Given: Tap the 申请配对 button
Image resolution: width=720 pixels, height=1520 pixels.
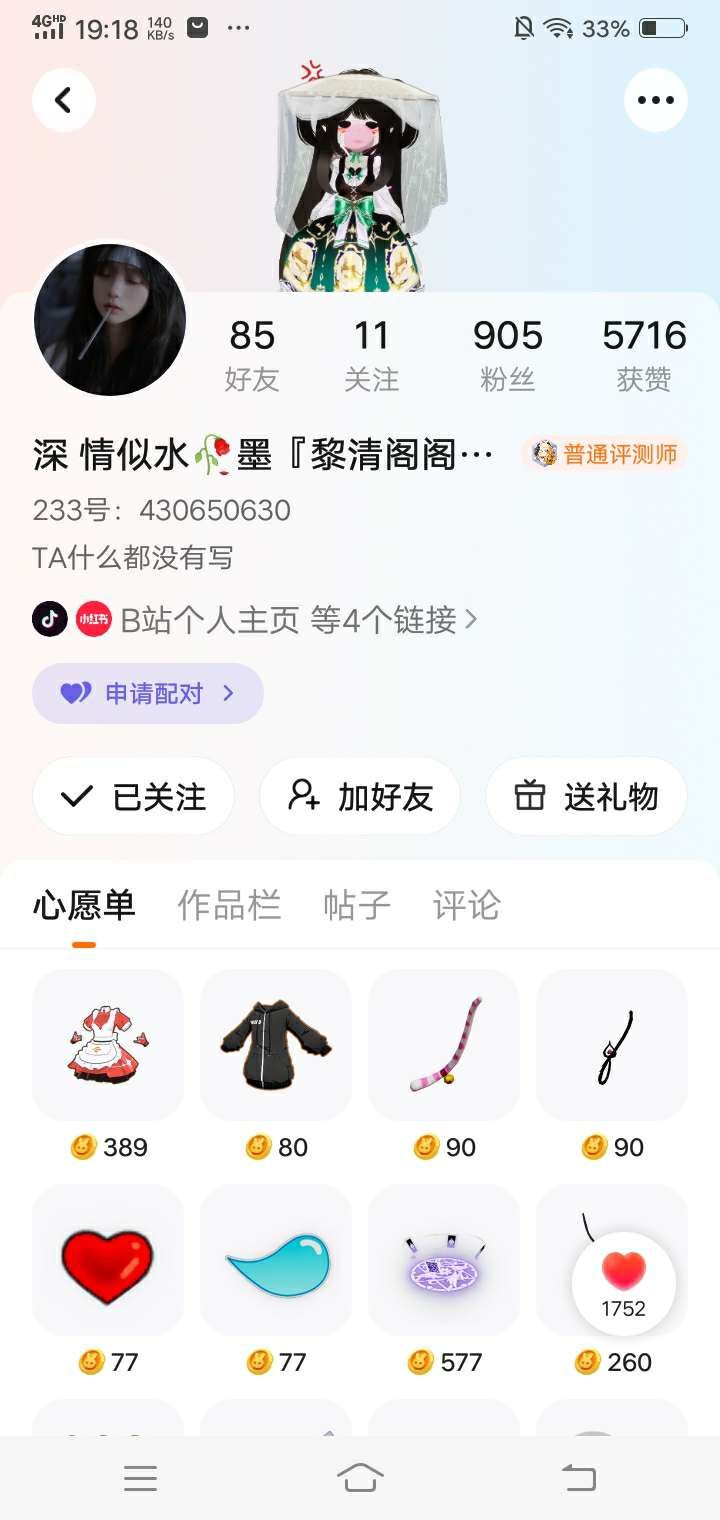Looking at the screenshot, I should (148, 693).
